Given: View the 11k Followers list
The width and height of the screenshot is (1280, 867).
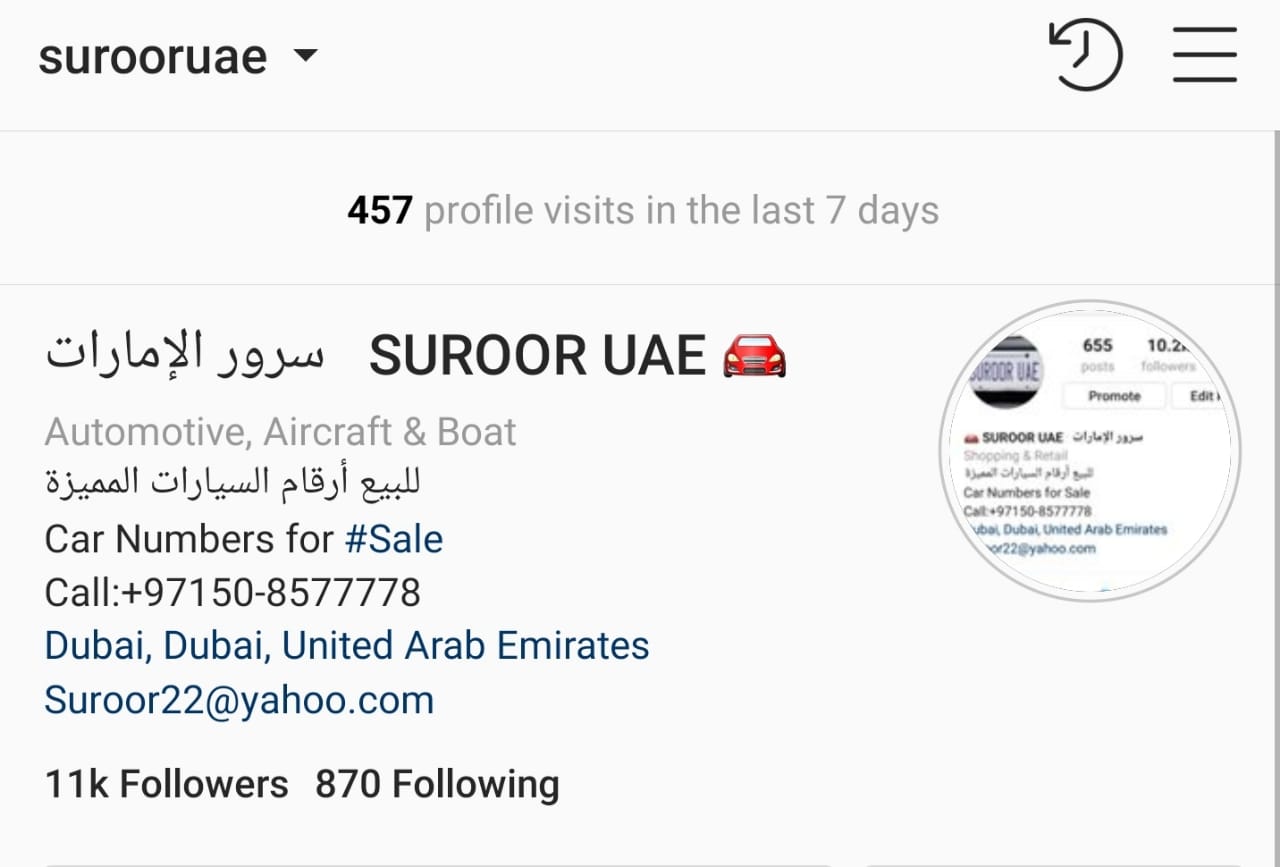Looking at the screenshot, I should (166, 784).
